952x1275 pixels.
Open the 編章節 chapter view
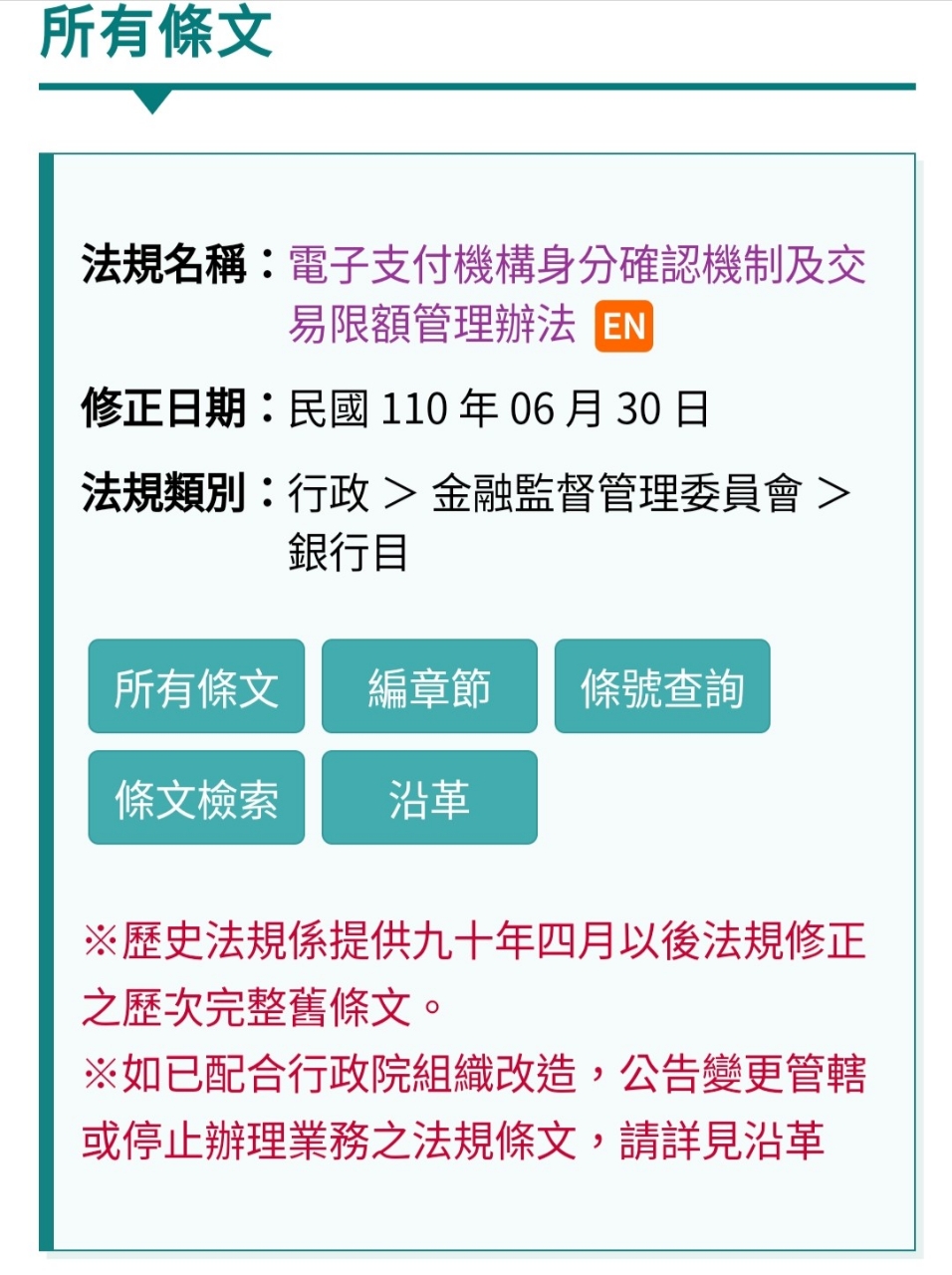point(429,687)
